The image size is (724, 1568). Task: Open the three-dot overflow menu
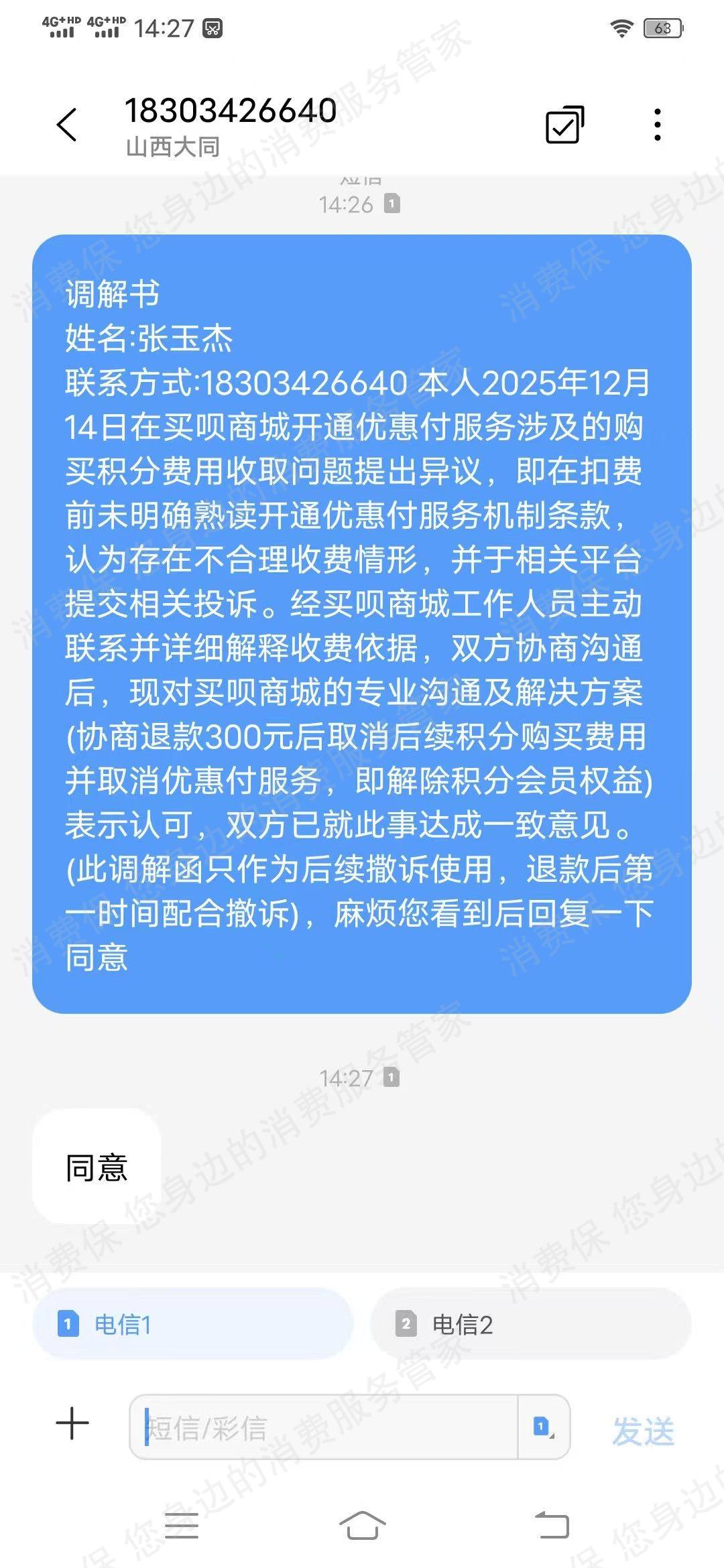tap(658, 125)
